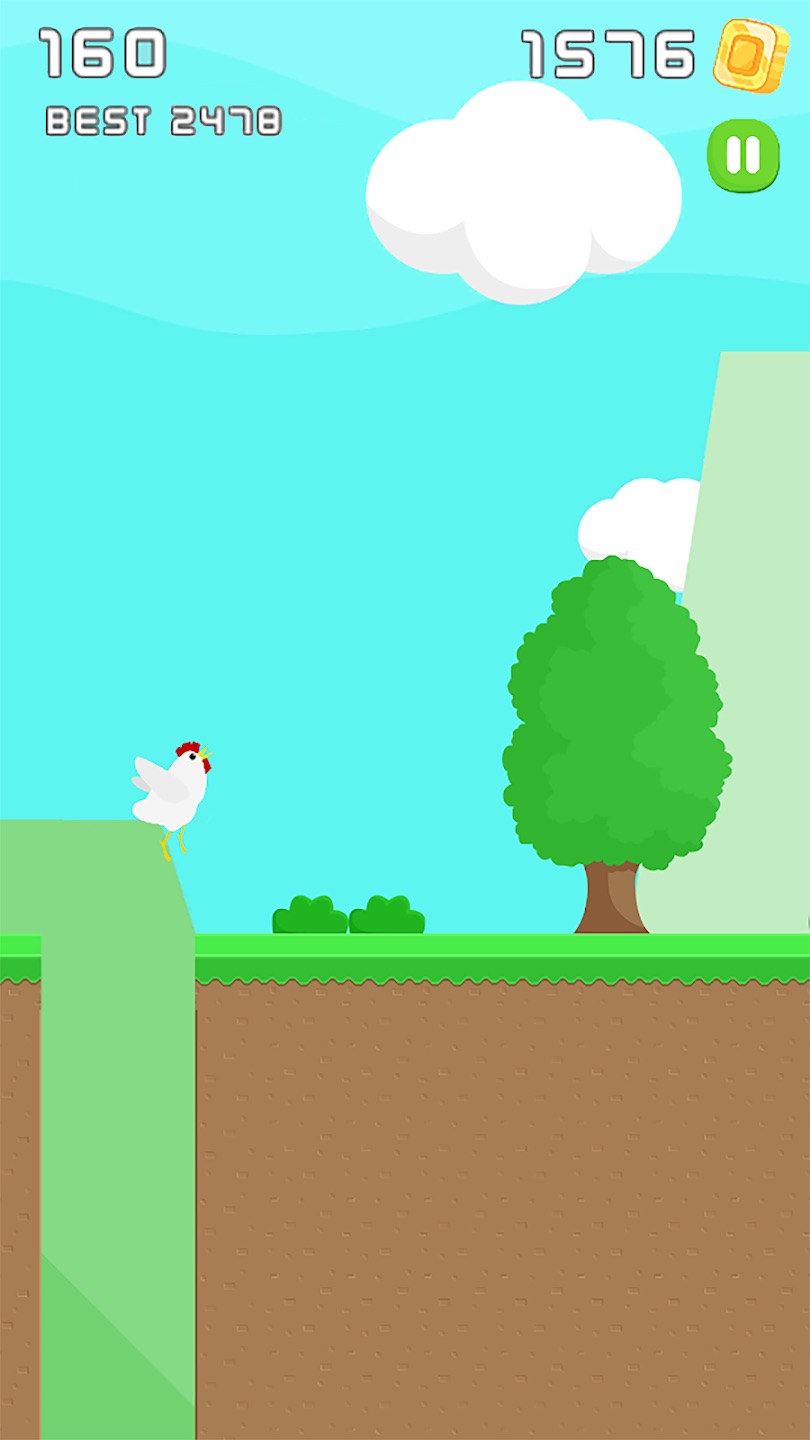Tap the big white cloud

[520, 190]
